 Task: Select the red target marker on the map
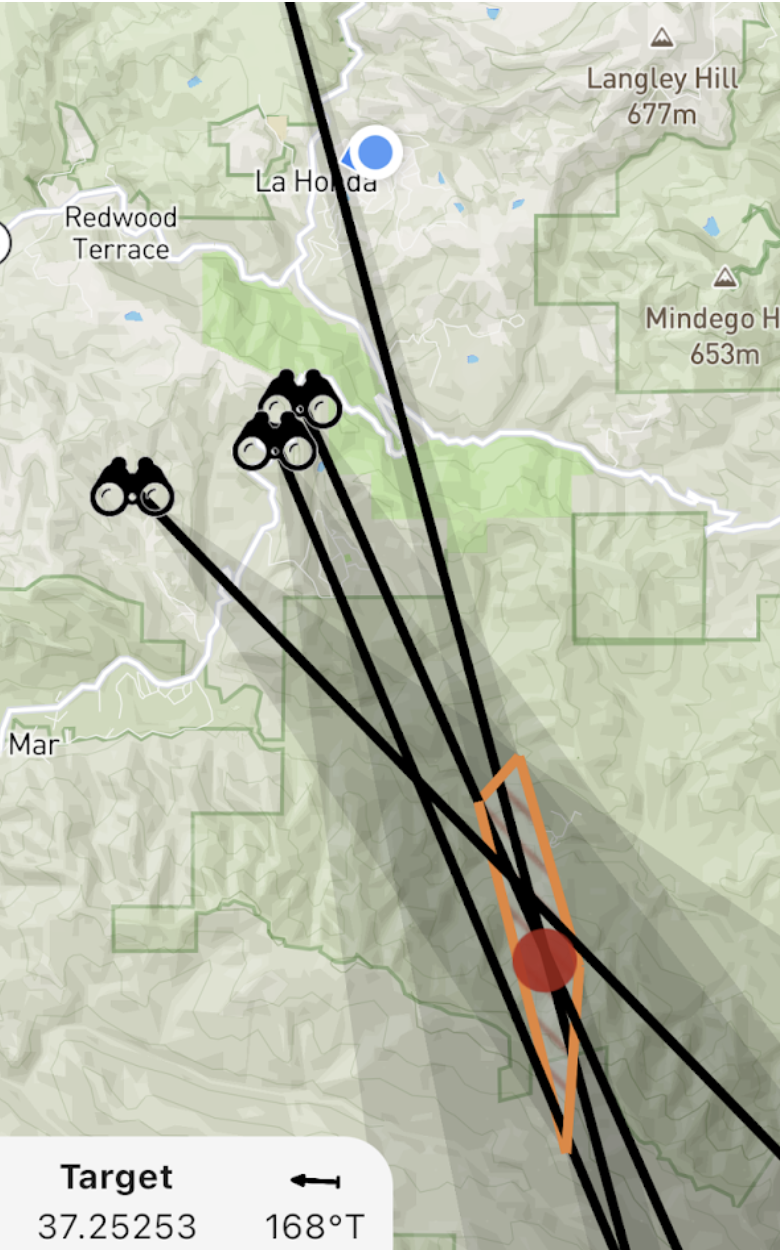click(545, 960)
